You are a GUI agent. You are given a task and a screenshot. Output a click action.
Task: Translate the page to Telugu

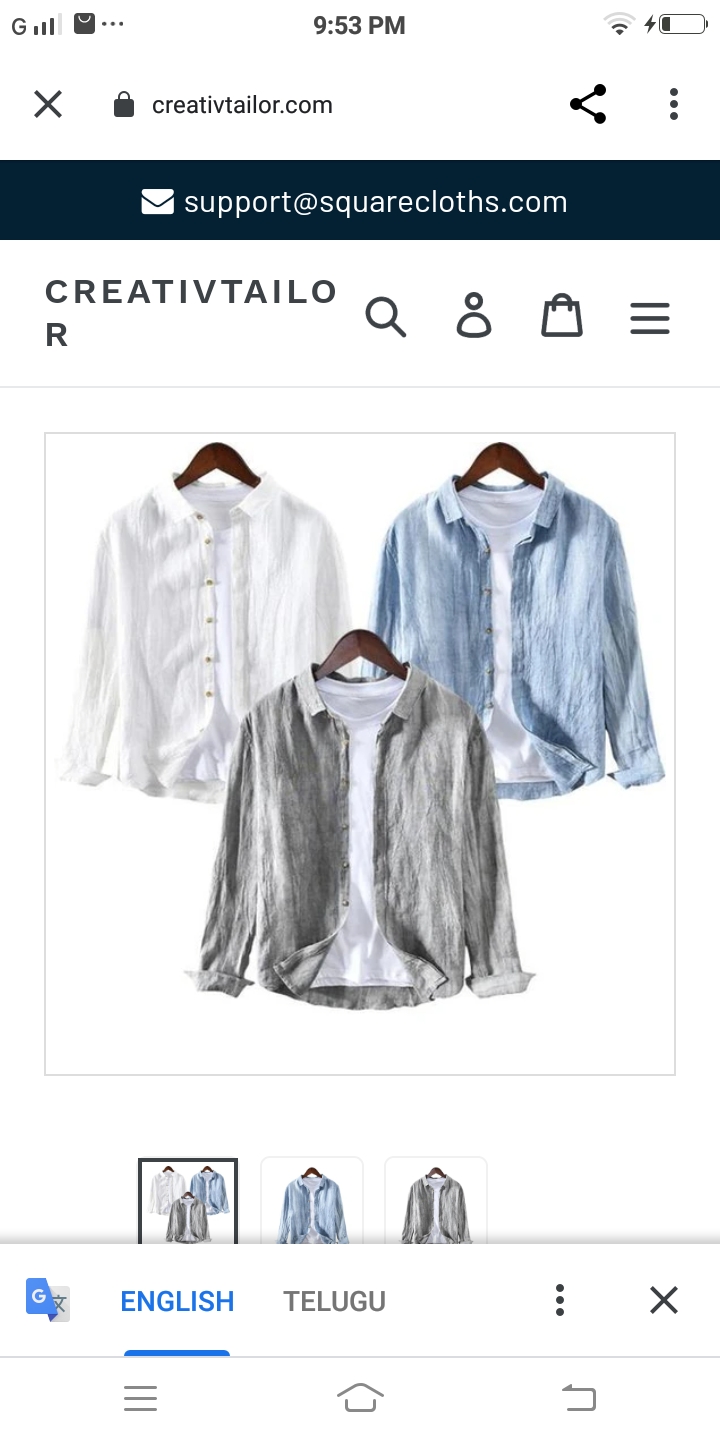pos(334,1301)
